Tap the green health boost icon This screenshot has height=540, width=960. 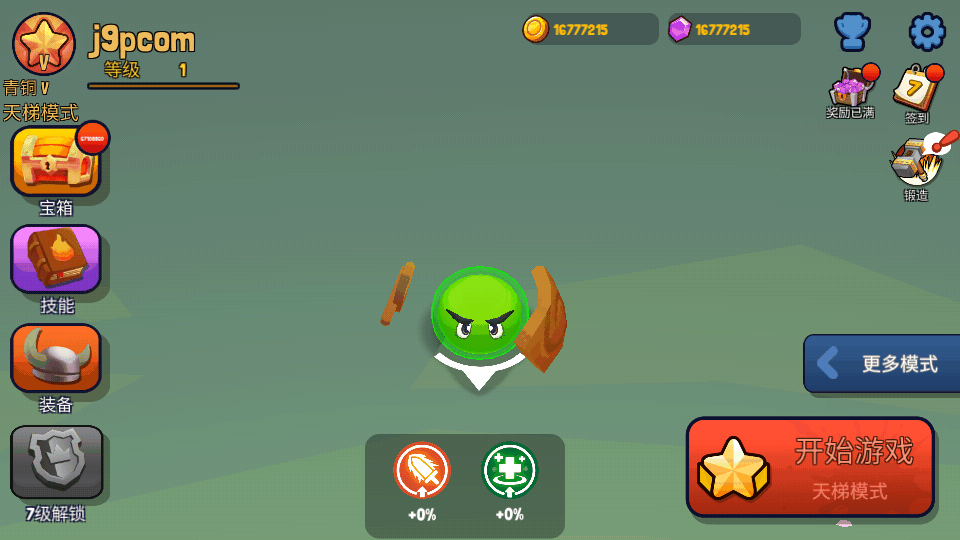[x=510, y=469]
